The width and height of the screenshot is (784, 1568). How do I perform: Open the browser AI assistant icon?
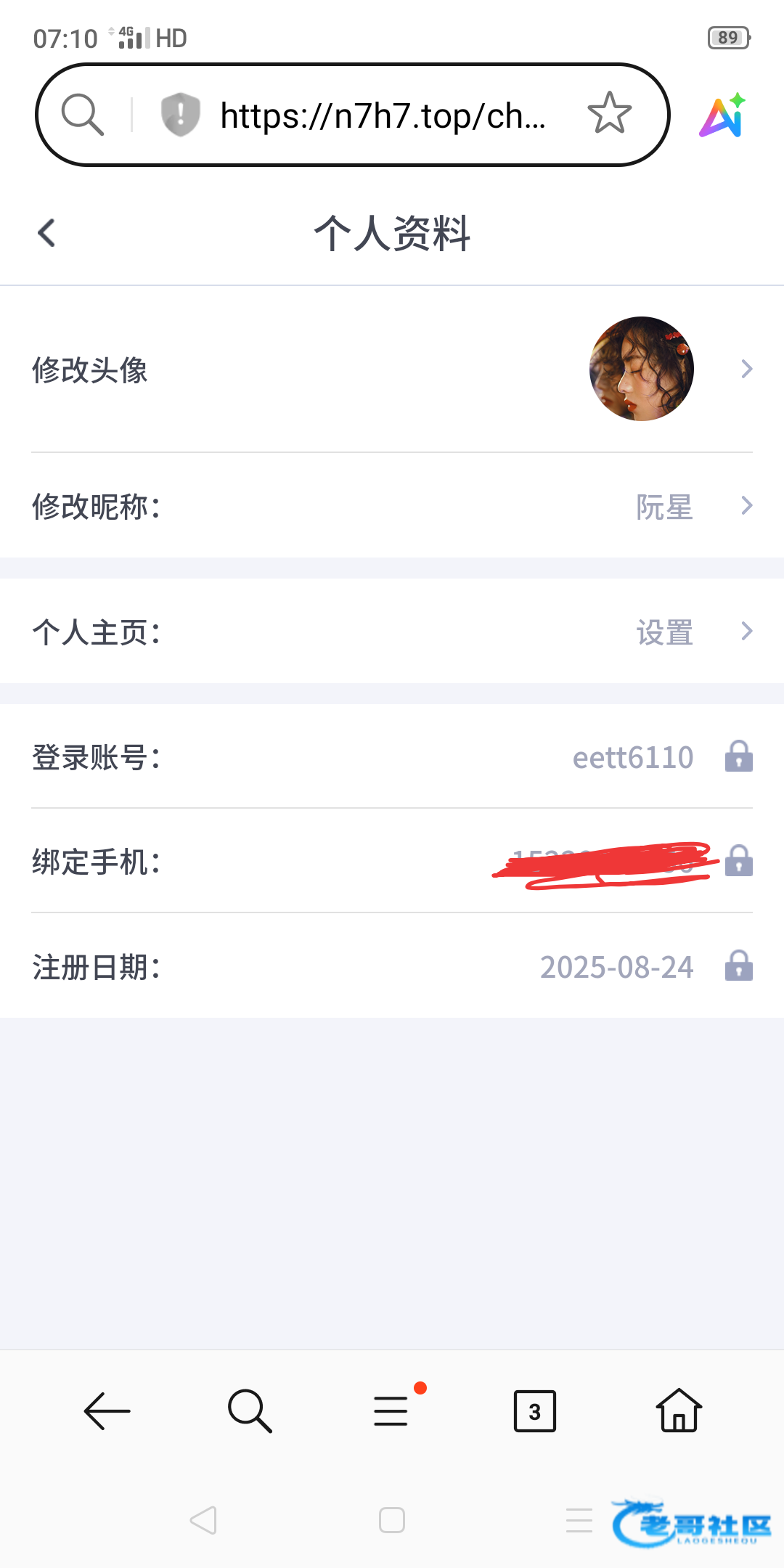[x=722, y=115]
